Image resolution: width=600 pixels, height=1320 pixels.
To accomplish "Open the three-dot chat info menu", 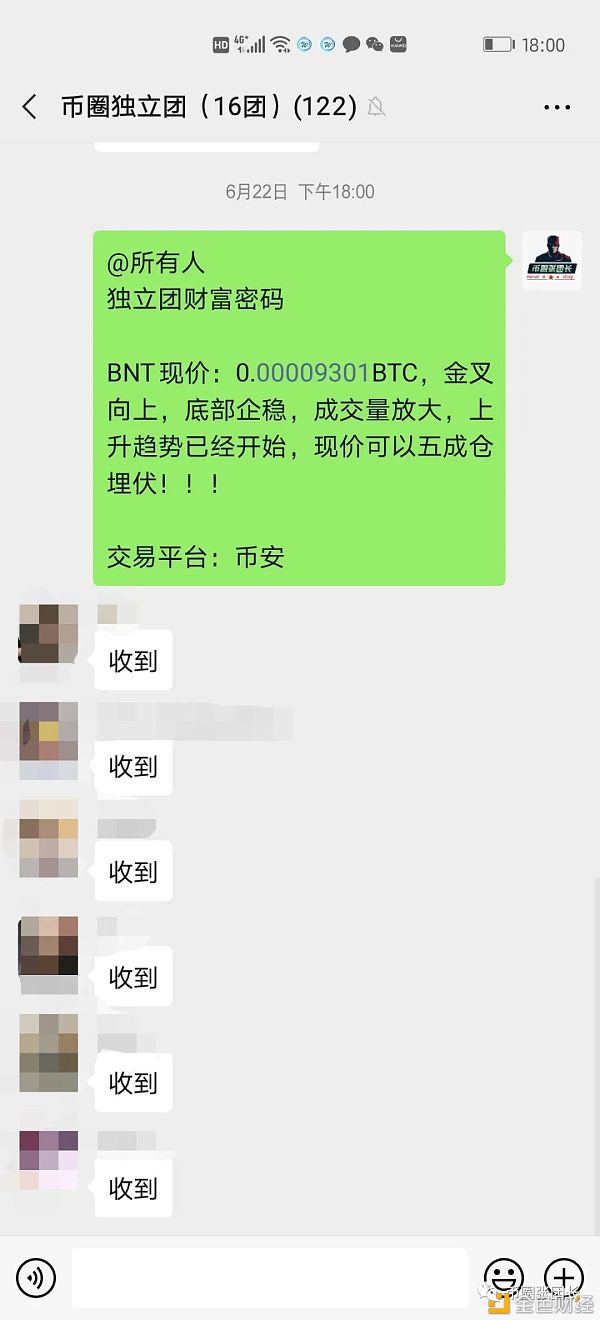I will coord(556,107).
